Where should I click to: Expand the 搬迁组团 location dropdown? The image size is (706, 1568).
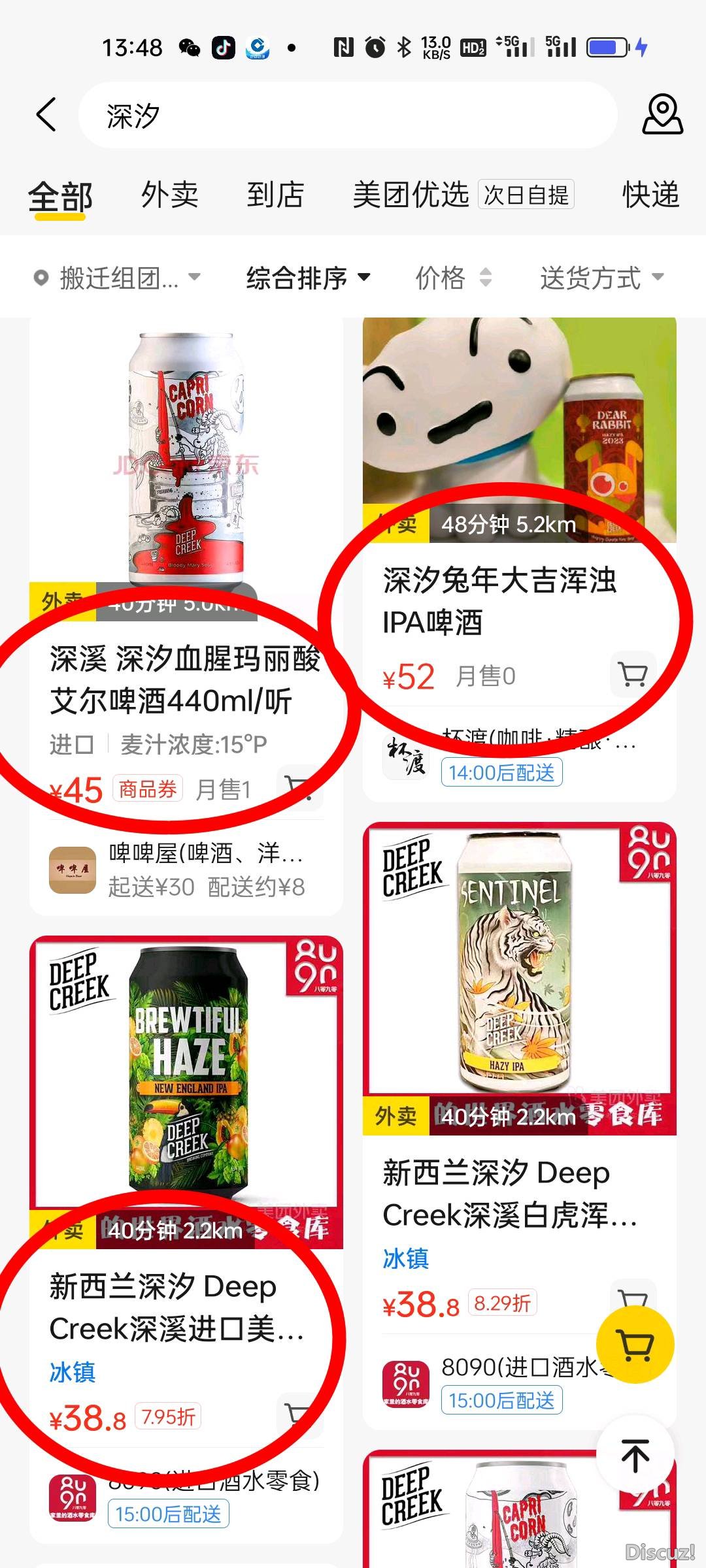(118, 278)
